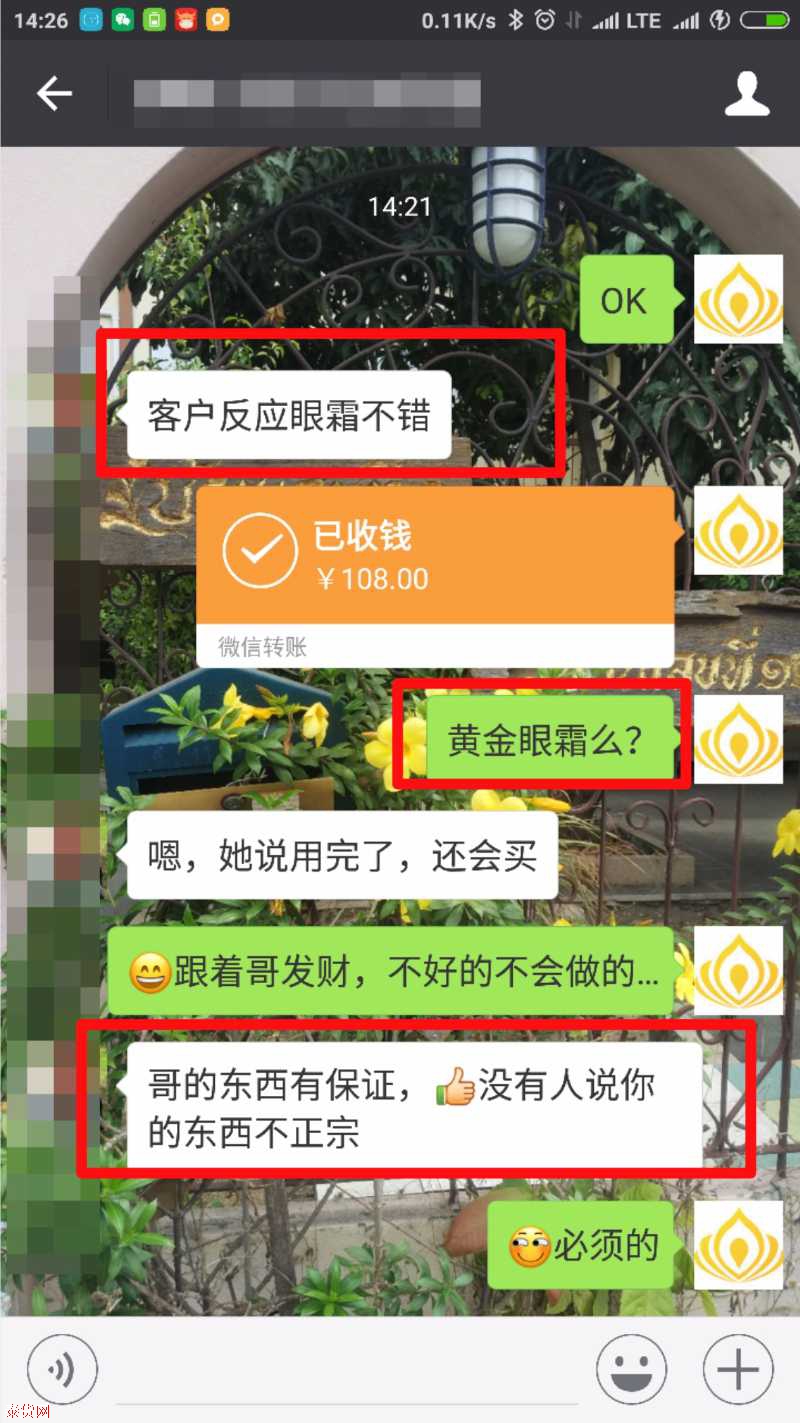Switch to voice message input
The image size is (800, 1423).
point(62,1369)
